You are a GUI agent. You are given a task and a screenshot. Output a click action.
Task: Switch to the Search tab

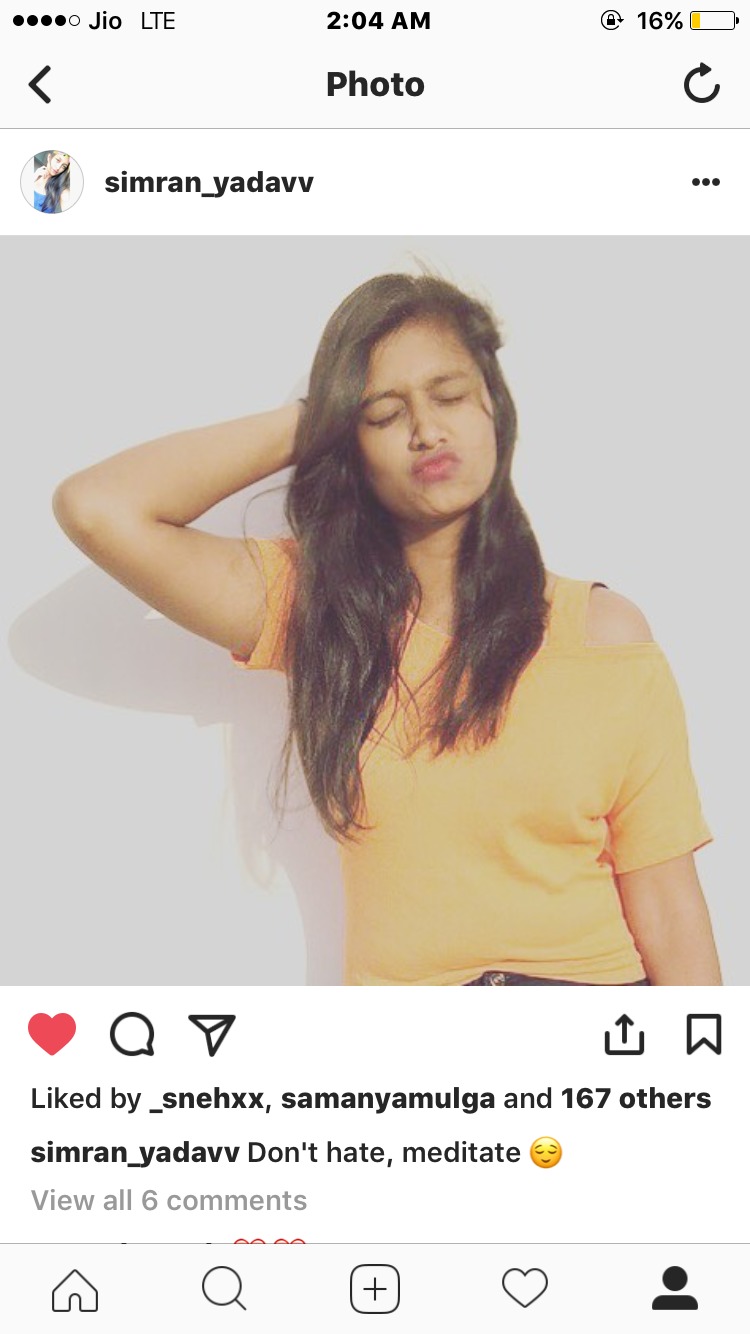point(224,1289)
